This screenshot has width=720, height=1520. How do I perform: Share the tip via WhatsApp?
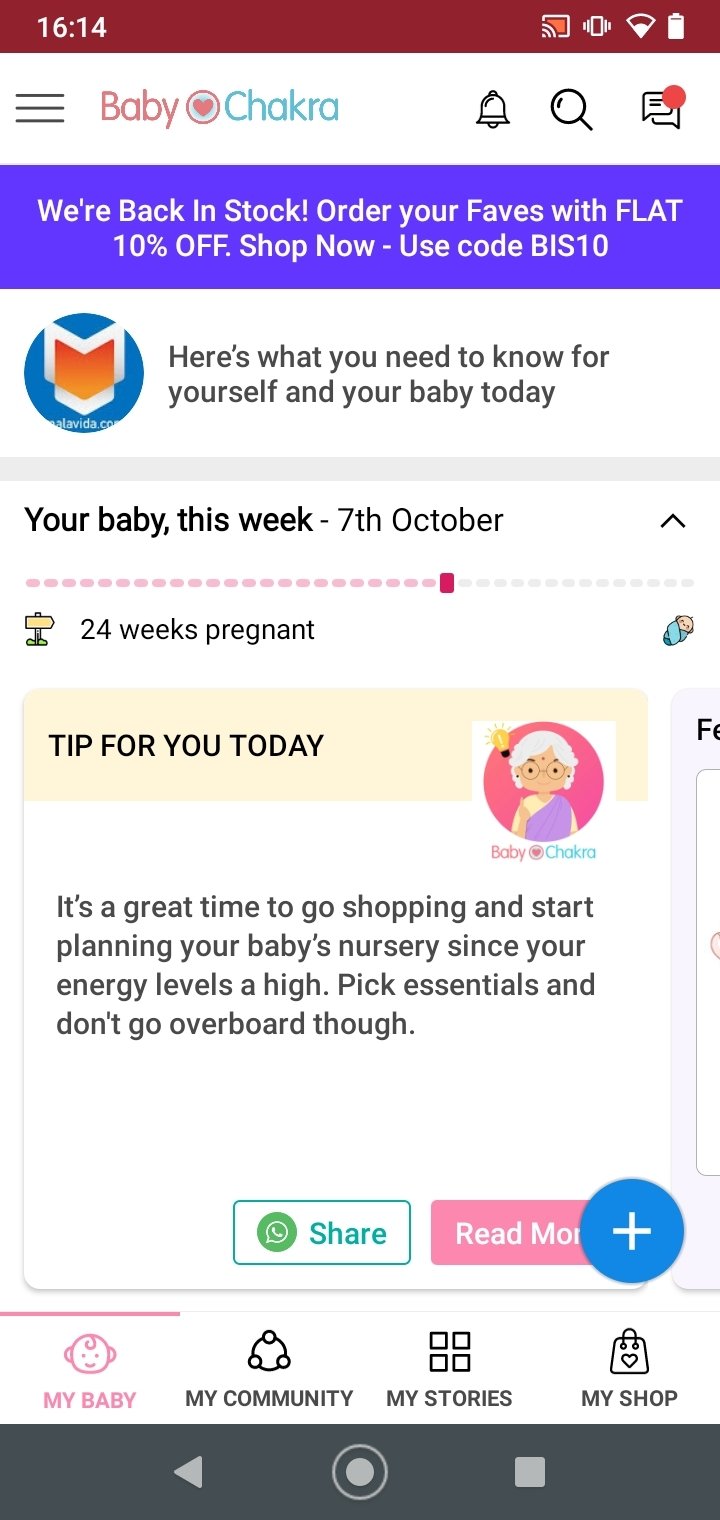coord(322,1232)
